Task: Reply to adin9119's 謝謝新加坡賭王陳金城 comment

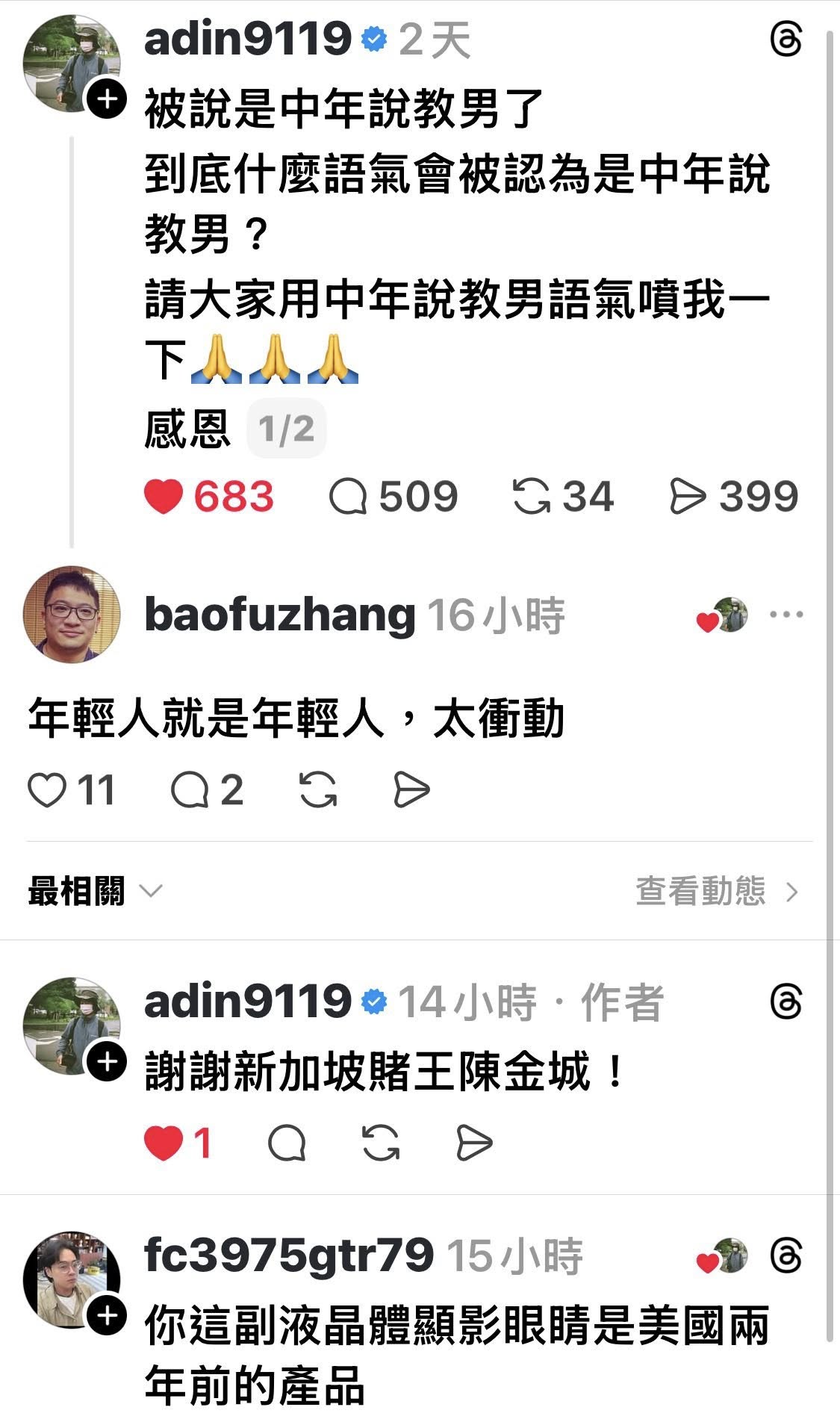Action: [287, 1143]
